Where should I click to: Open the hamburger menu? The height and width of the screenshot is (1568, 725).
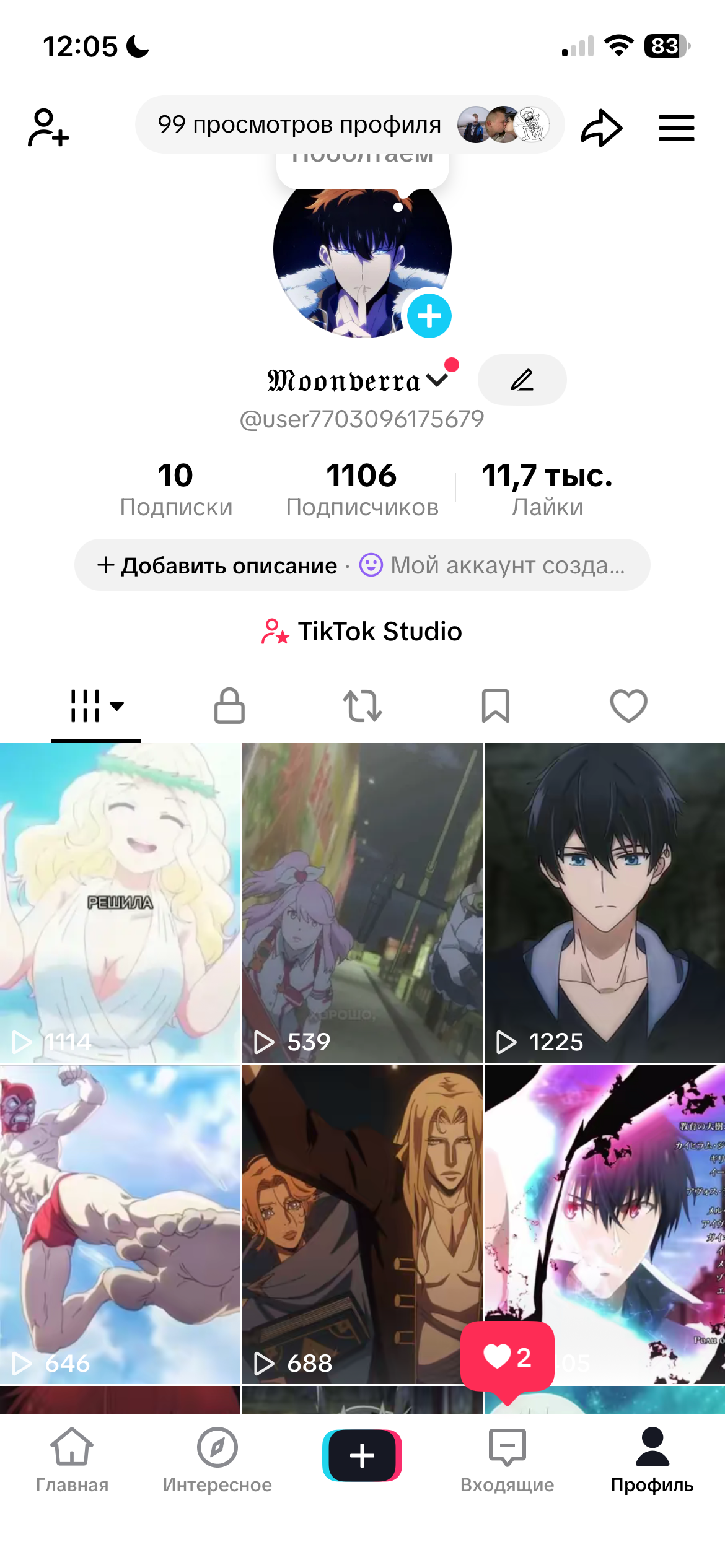676,128
